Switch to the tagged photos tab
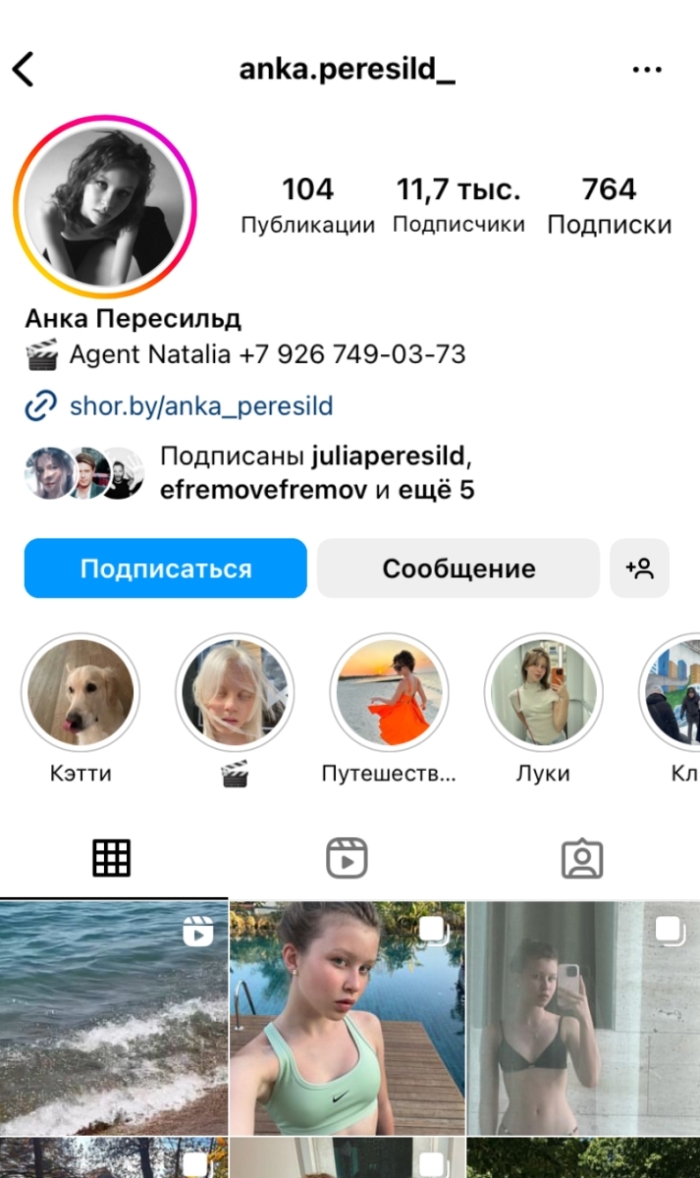 (x=581, y=858)
